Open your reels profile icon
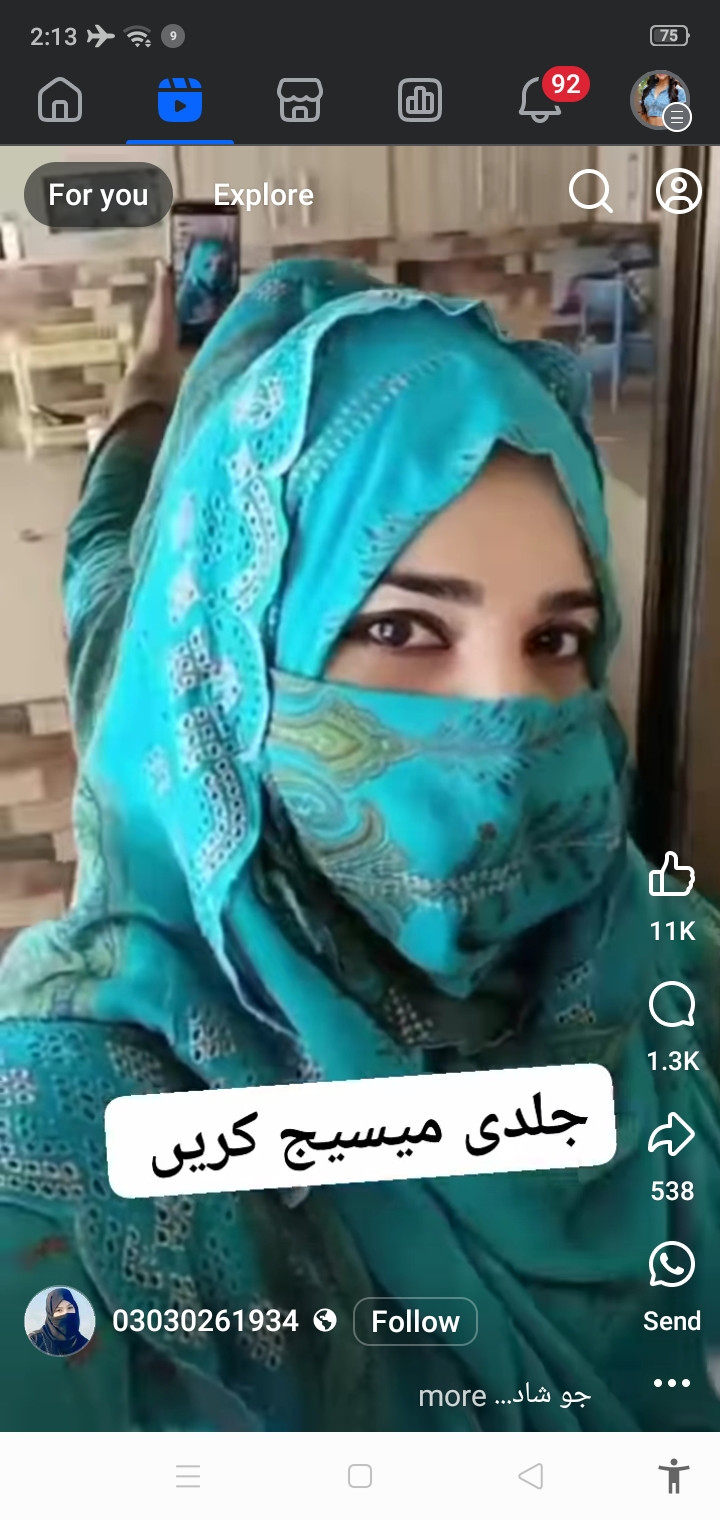This screenshot has width=720, height=1520. click(678, 191)
